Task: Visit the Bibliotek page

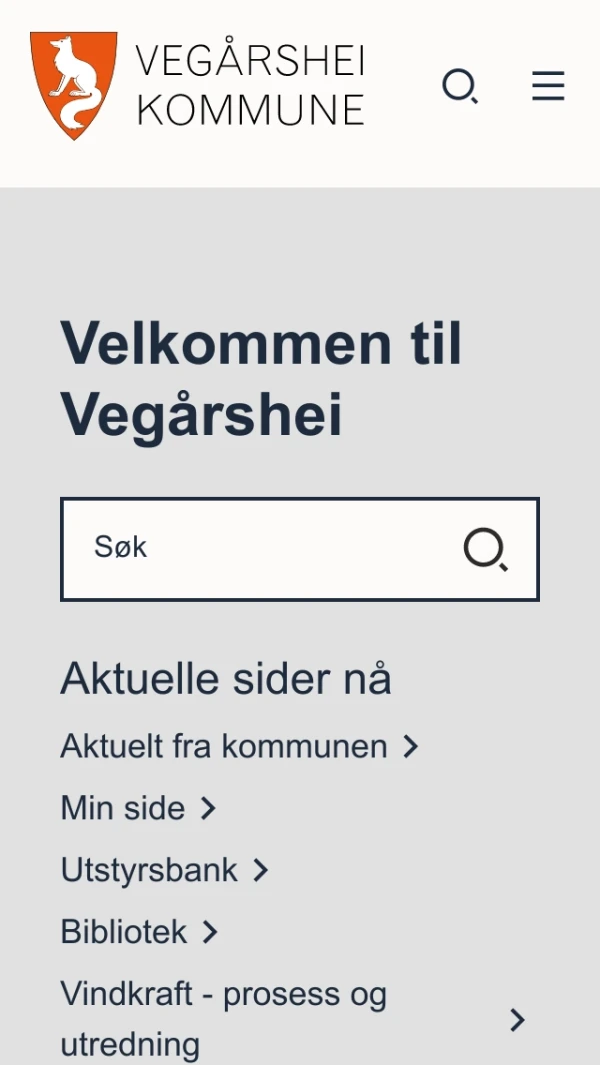Action: tap(138, 932)
